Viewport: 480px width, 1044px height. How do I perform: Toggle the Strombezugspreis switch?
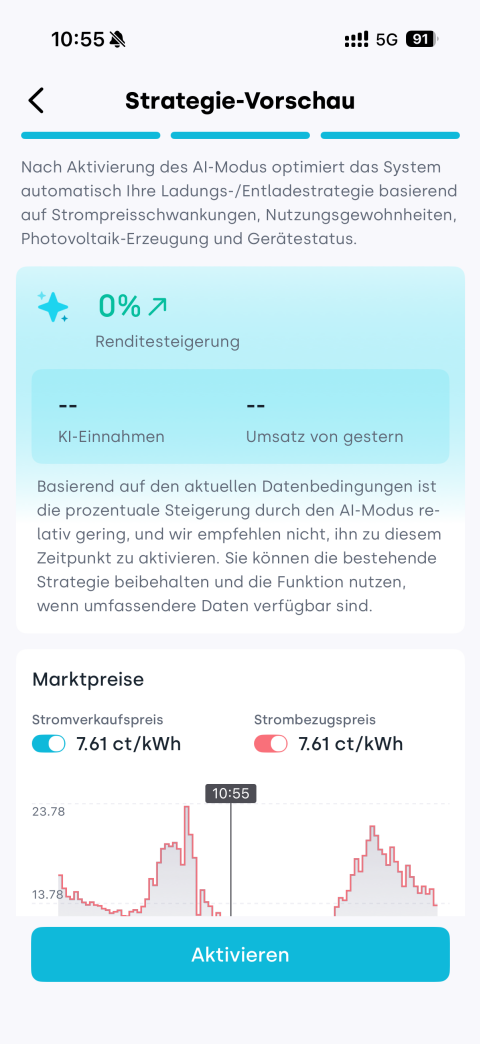(x=270, y=744)
